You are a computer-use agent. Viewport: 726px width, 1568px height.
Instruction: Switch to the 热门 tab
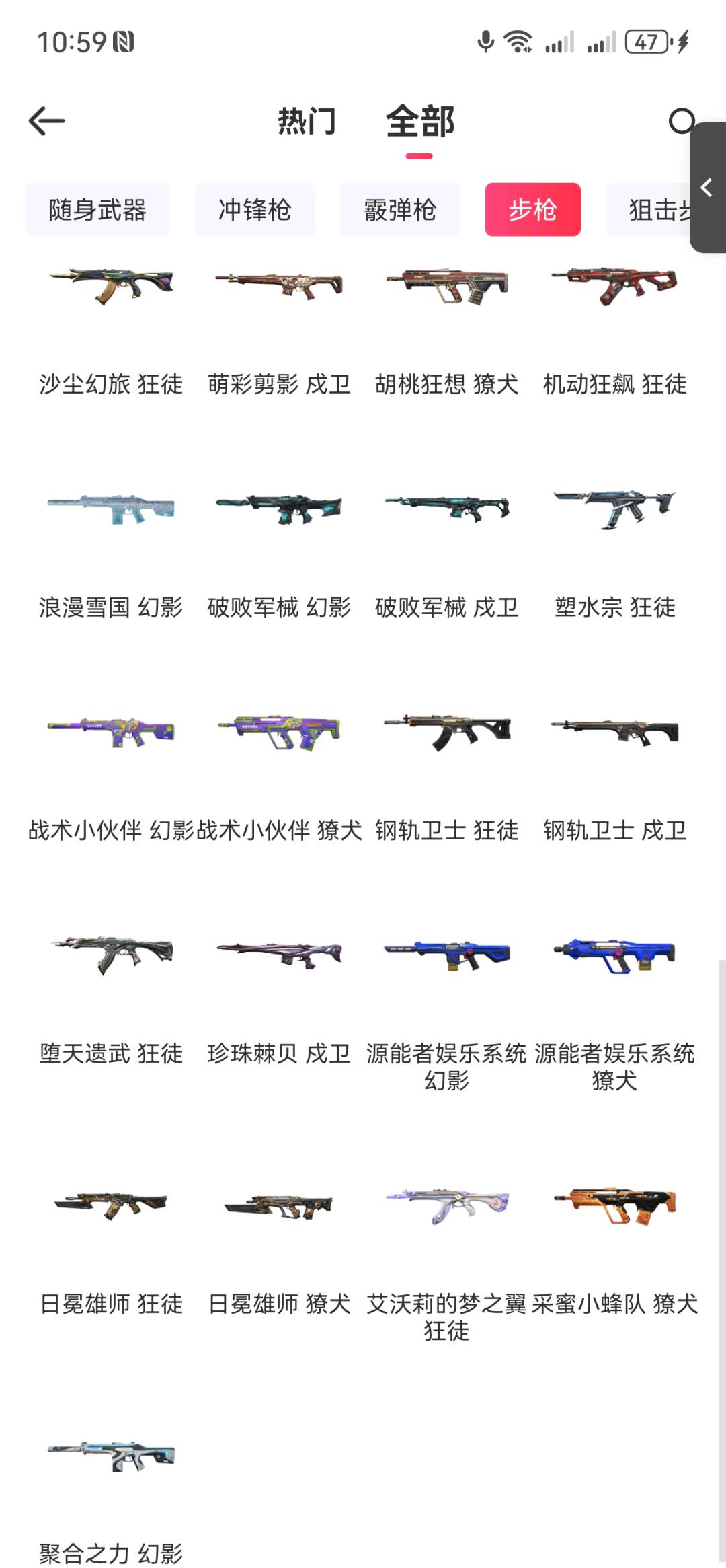(307, 122)
